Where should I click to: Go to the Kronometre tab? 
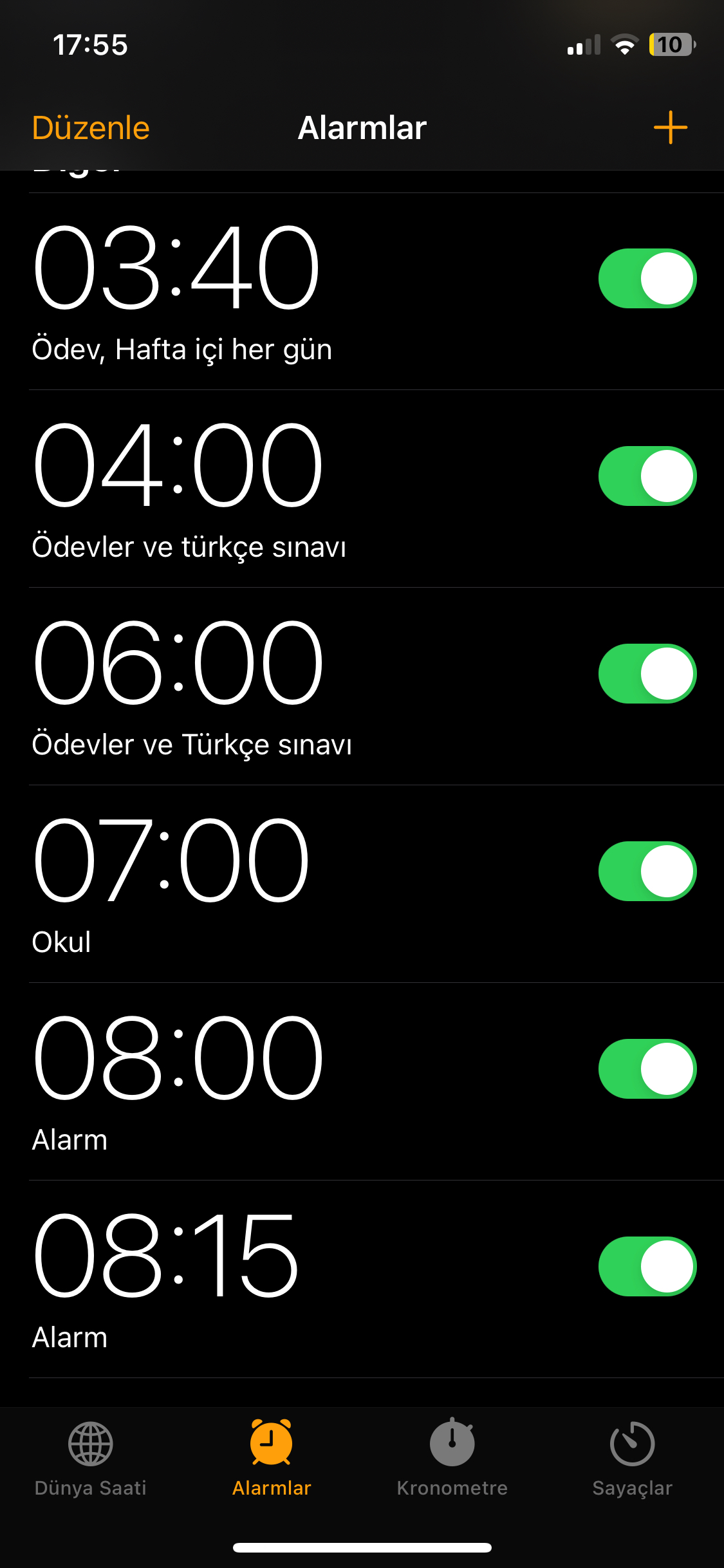click(452, 1458)
